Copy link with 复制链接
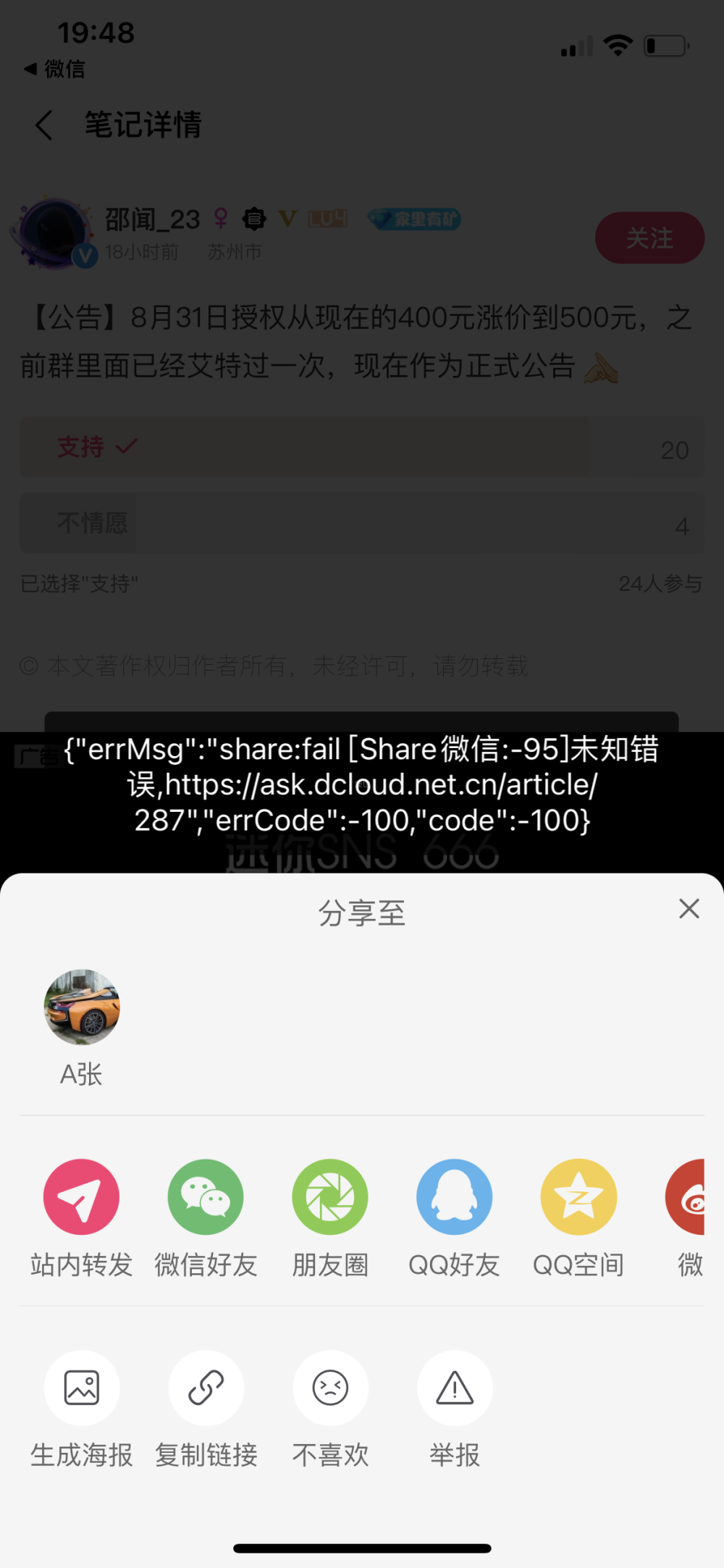Screen dimensions: 724x1568 tap(206, 1388)
